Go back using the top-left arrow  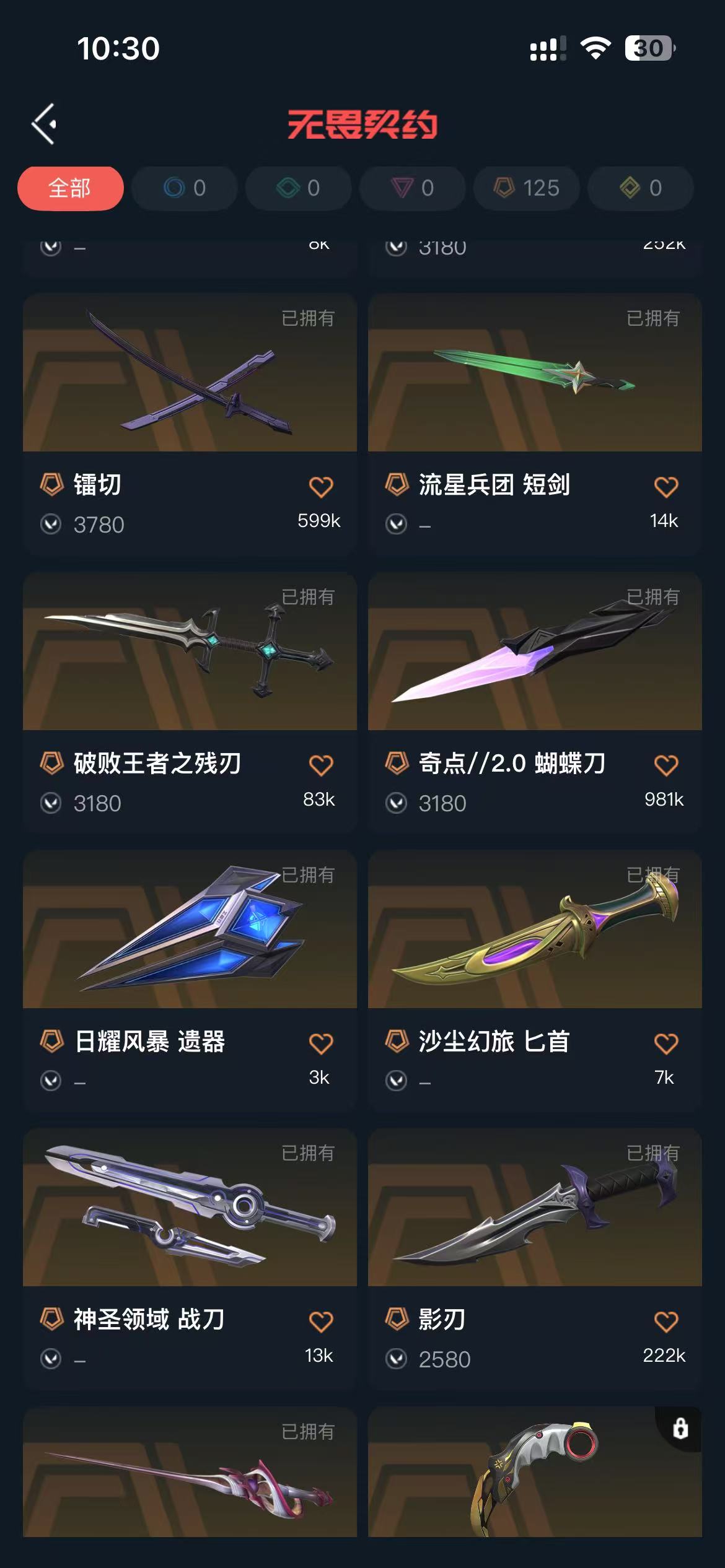click(x=45, y=124)
